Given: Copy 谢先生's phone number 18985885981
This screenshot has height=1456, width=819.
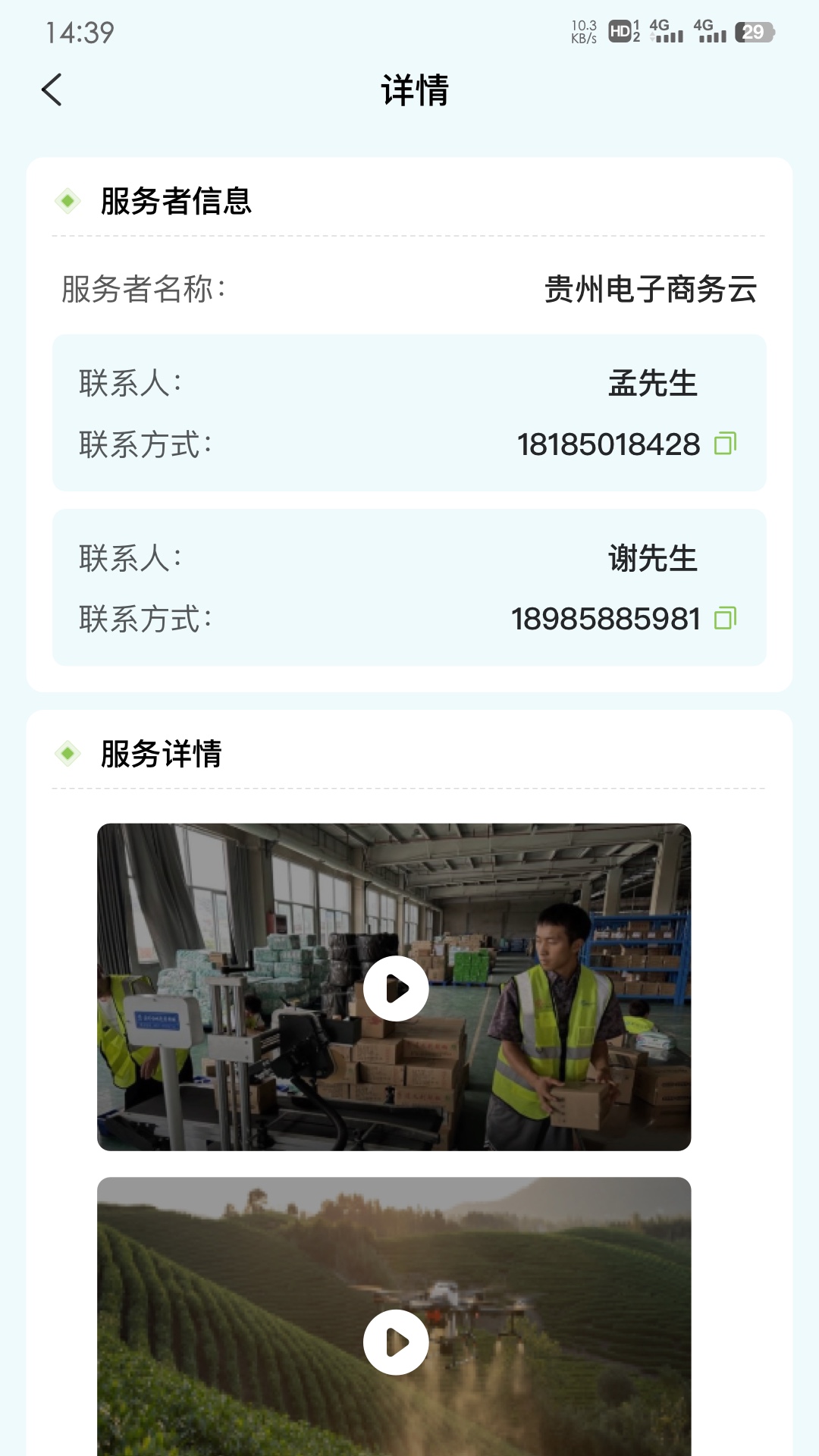Looking at the screenshot, I should click(x=725, y=619).
